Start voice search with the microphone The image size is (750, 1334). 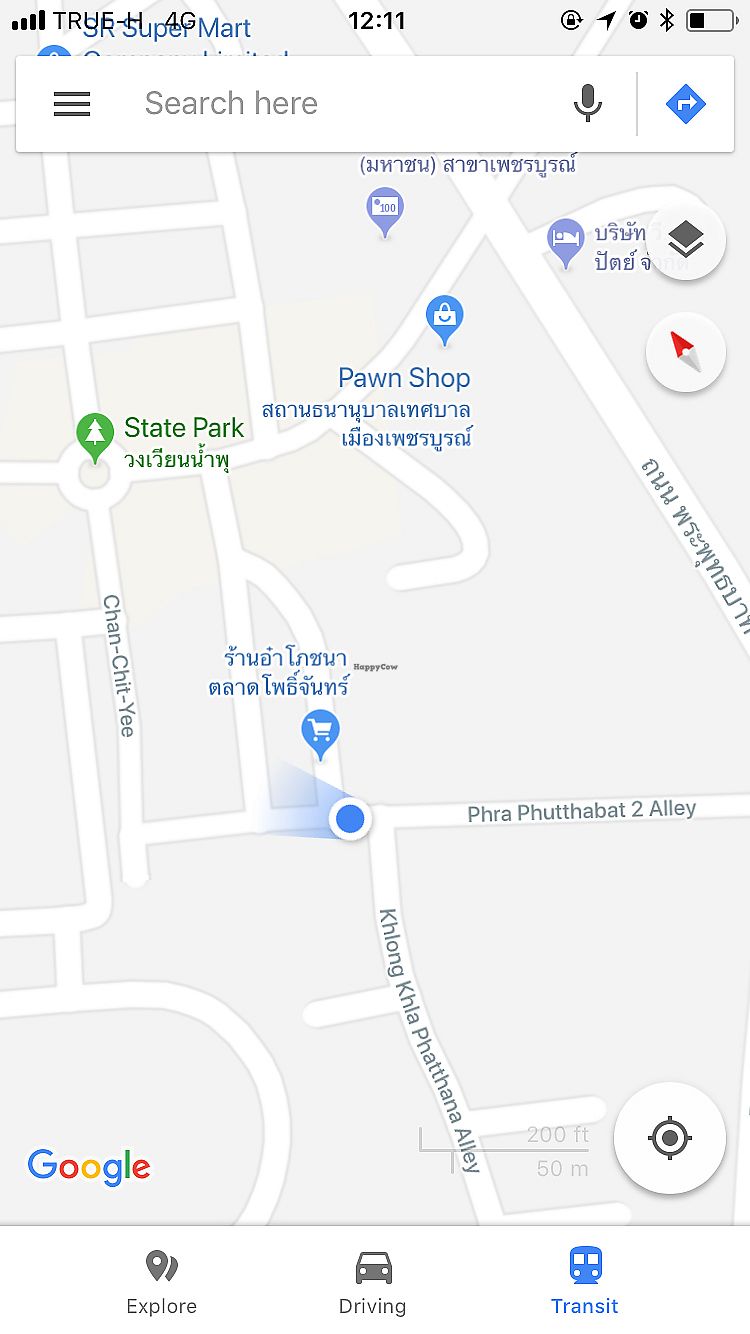[x=588, y=103]
